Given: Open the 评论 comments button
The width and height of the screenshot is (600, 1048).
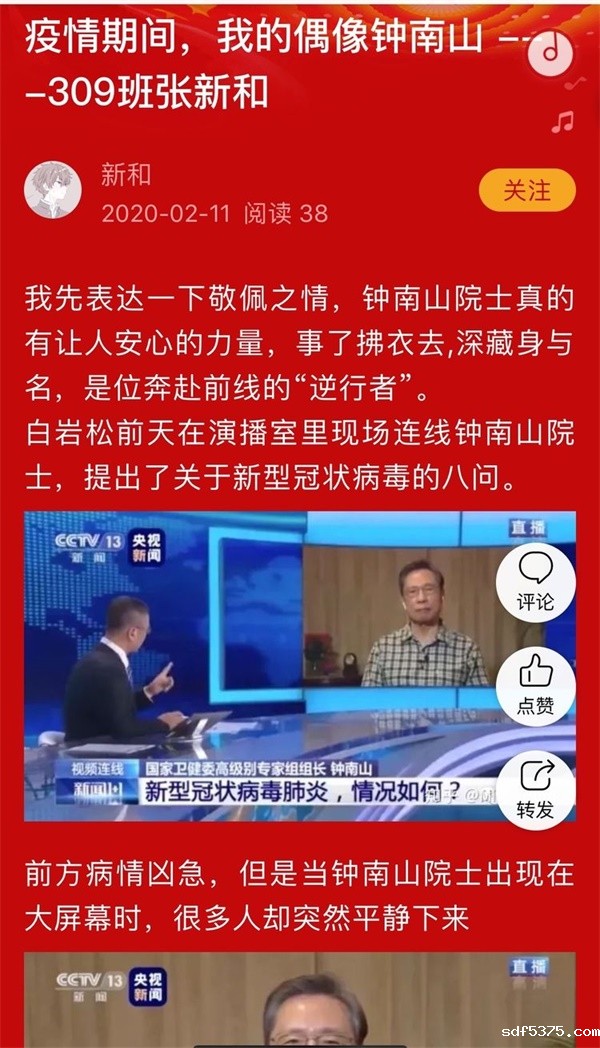Looking at the screenshot, I should (535, 581).
